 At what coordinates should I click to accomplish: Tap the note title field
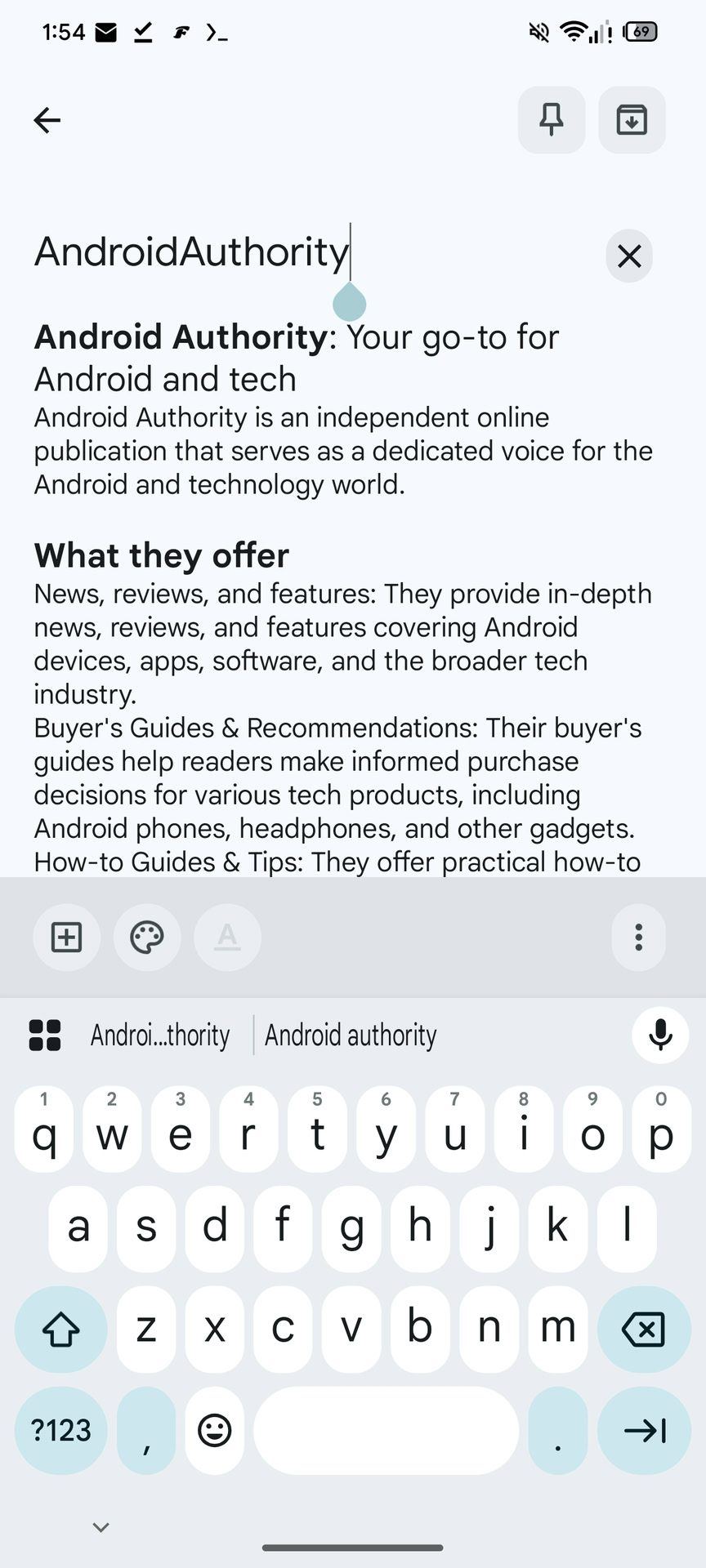pos(192,252)
